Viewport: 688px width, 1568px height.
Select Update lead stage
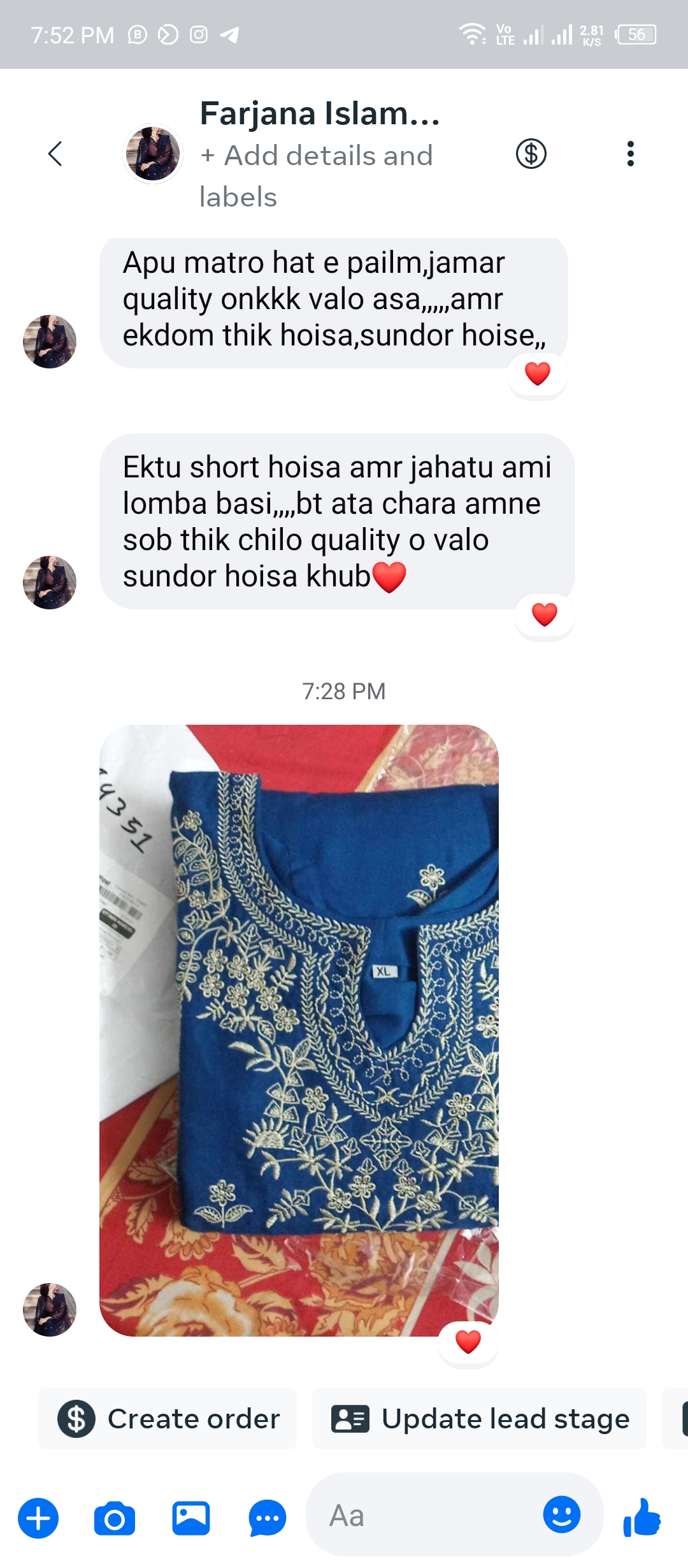(480, 1419)
